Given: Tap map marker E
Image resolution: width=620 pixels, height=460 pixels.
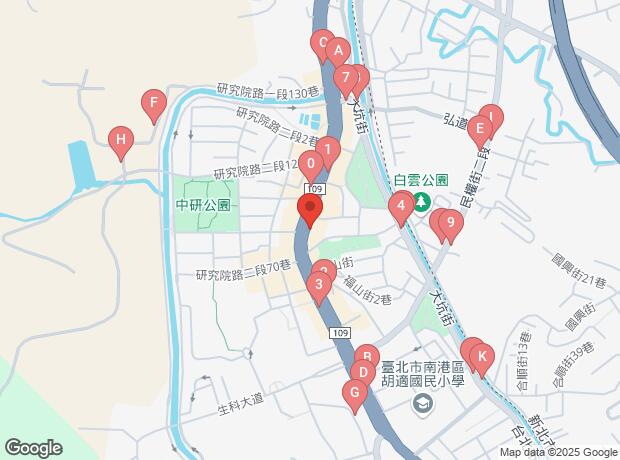Looking at the screenshot, I should tap(480, 128).
